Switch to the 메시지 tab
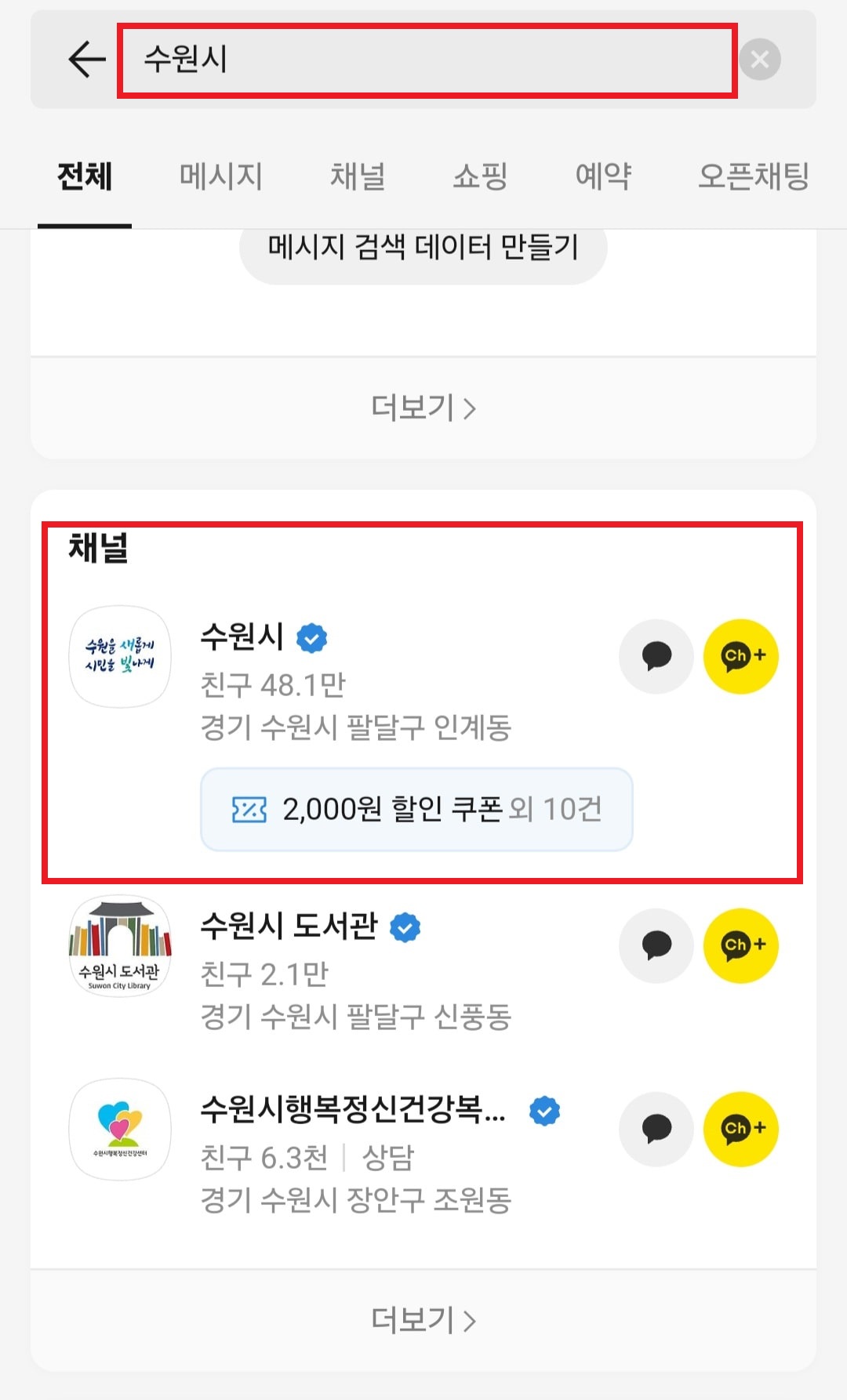 coord(221,177)
